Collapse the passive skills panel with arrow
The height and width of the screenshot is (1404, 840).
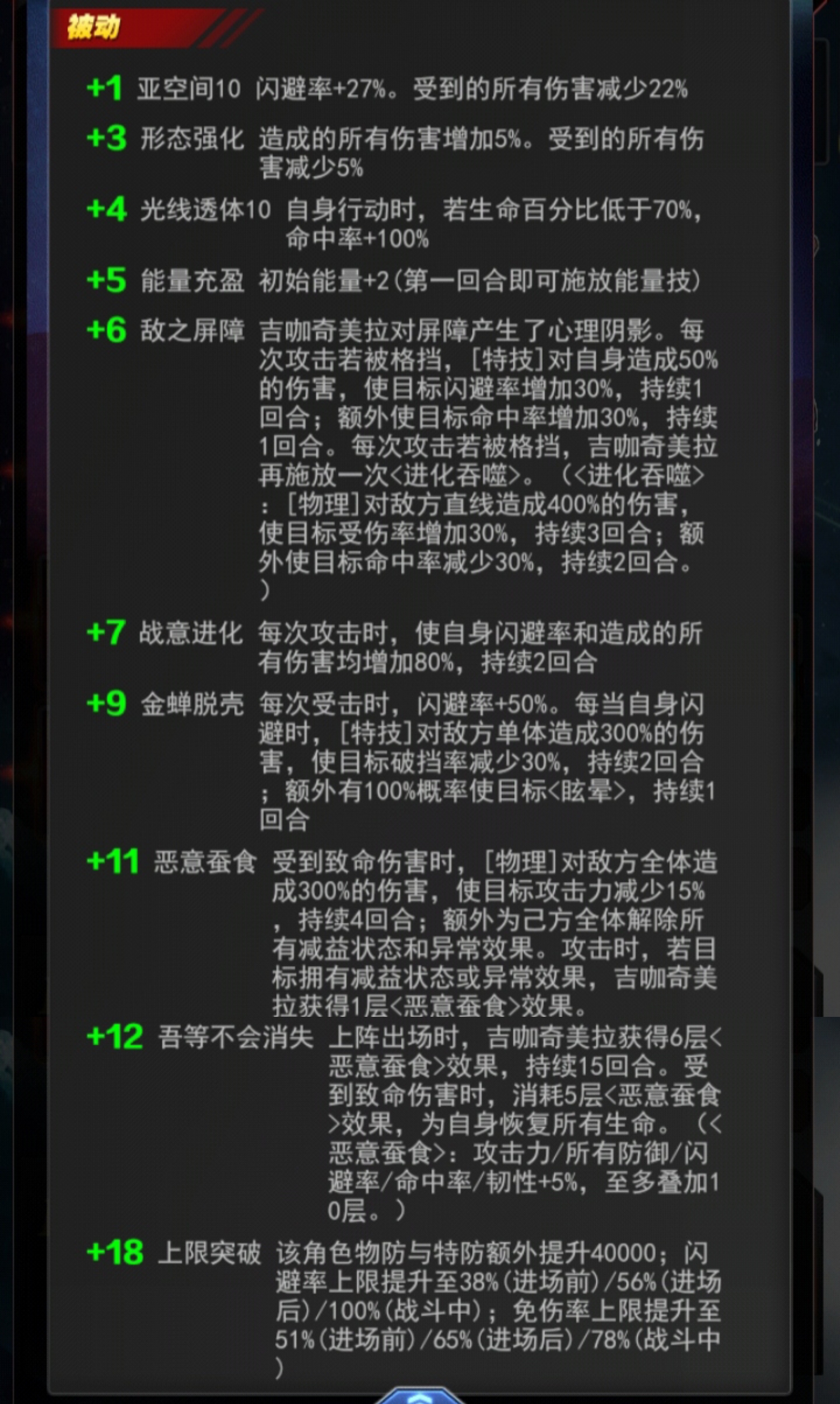tap(419, 1396)
